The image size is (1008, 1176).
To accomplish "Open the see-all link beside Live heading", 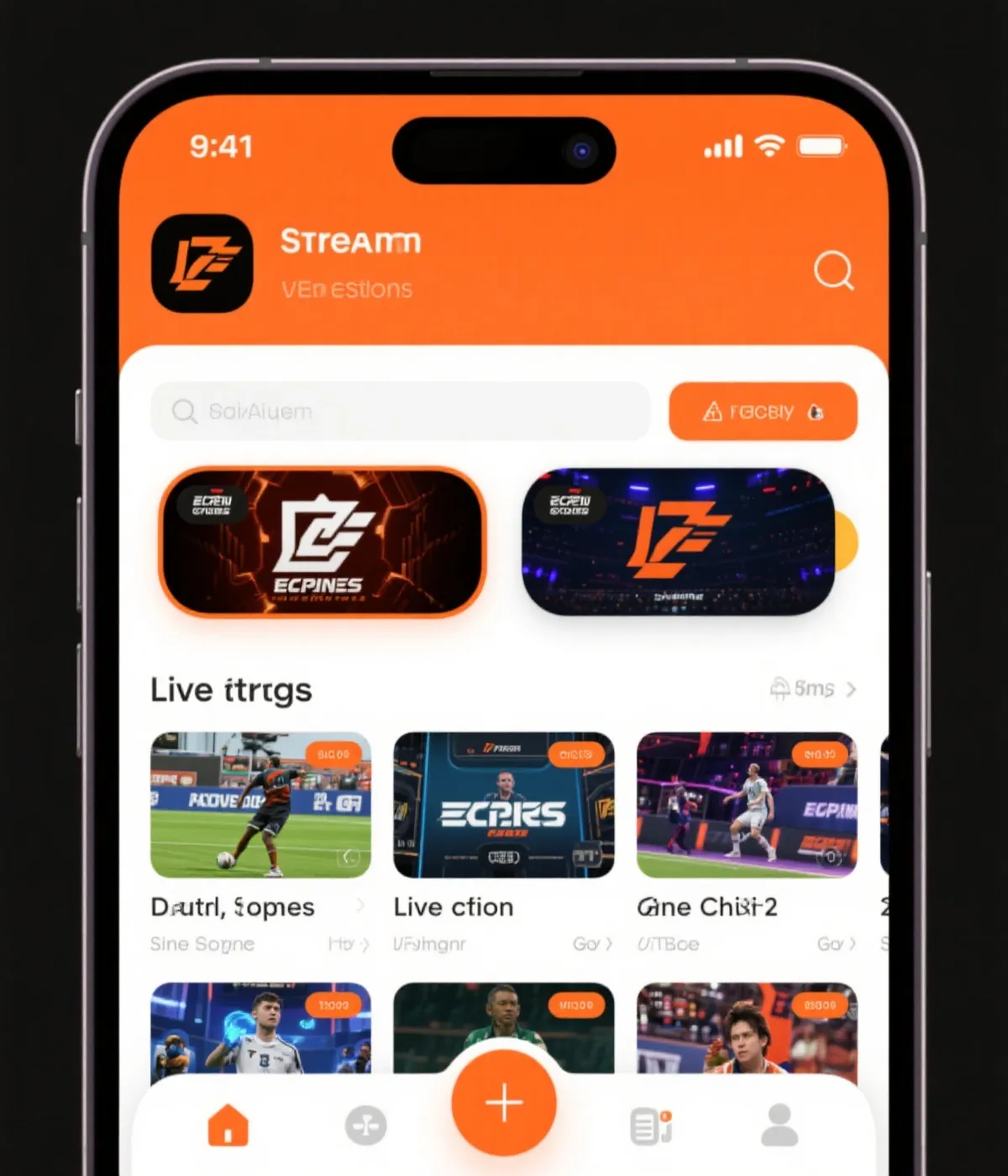I will click(813, 689).
